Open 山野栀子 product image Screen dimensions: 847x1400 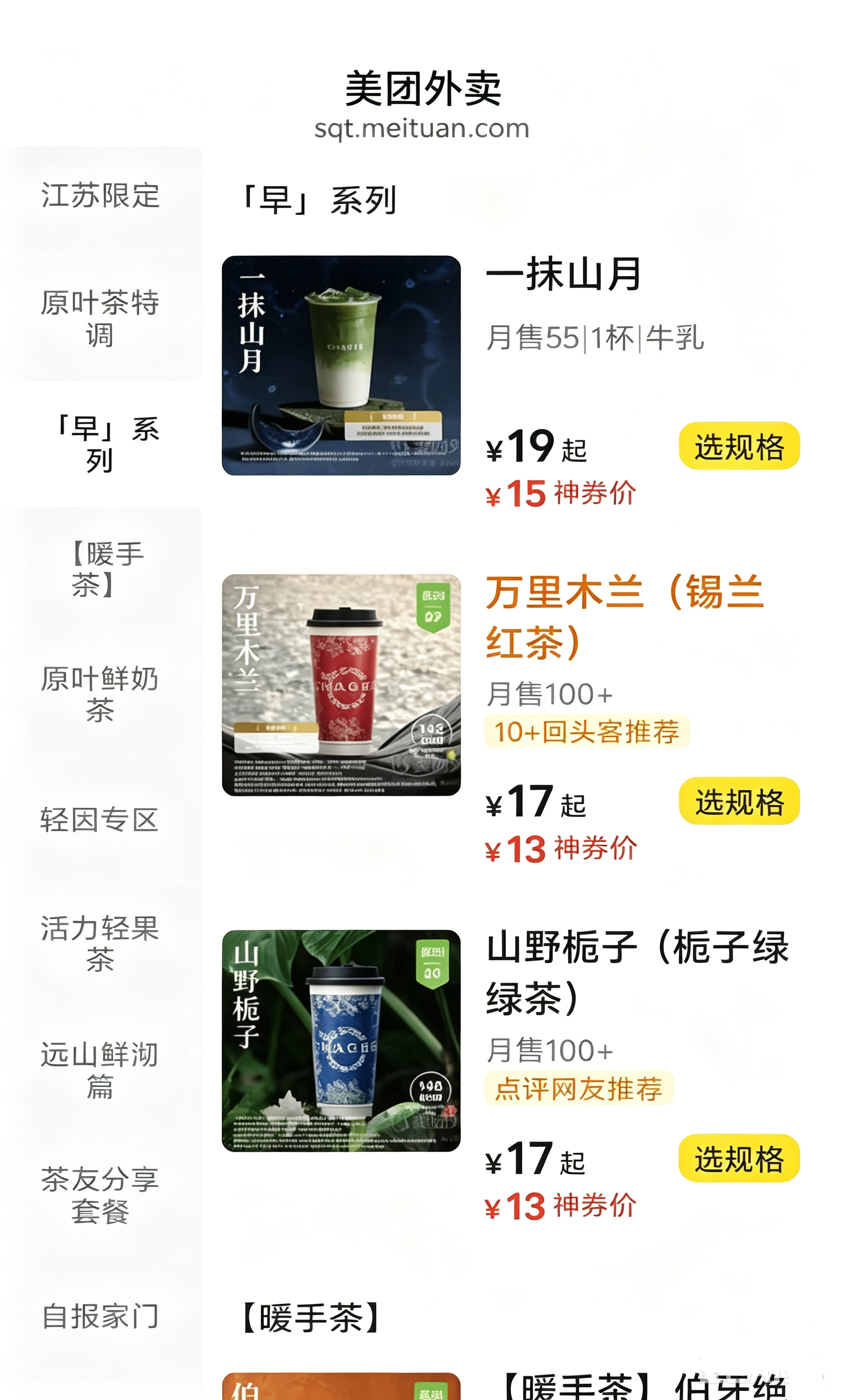(341, 1041)
